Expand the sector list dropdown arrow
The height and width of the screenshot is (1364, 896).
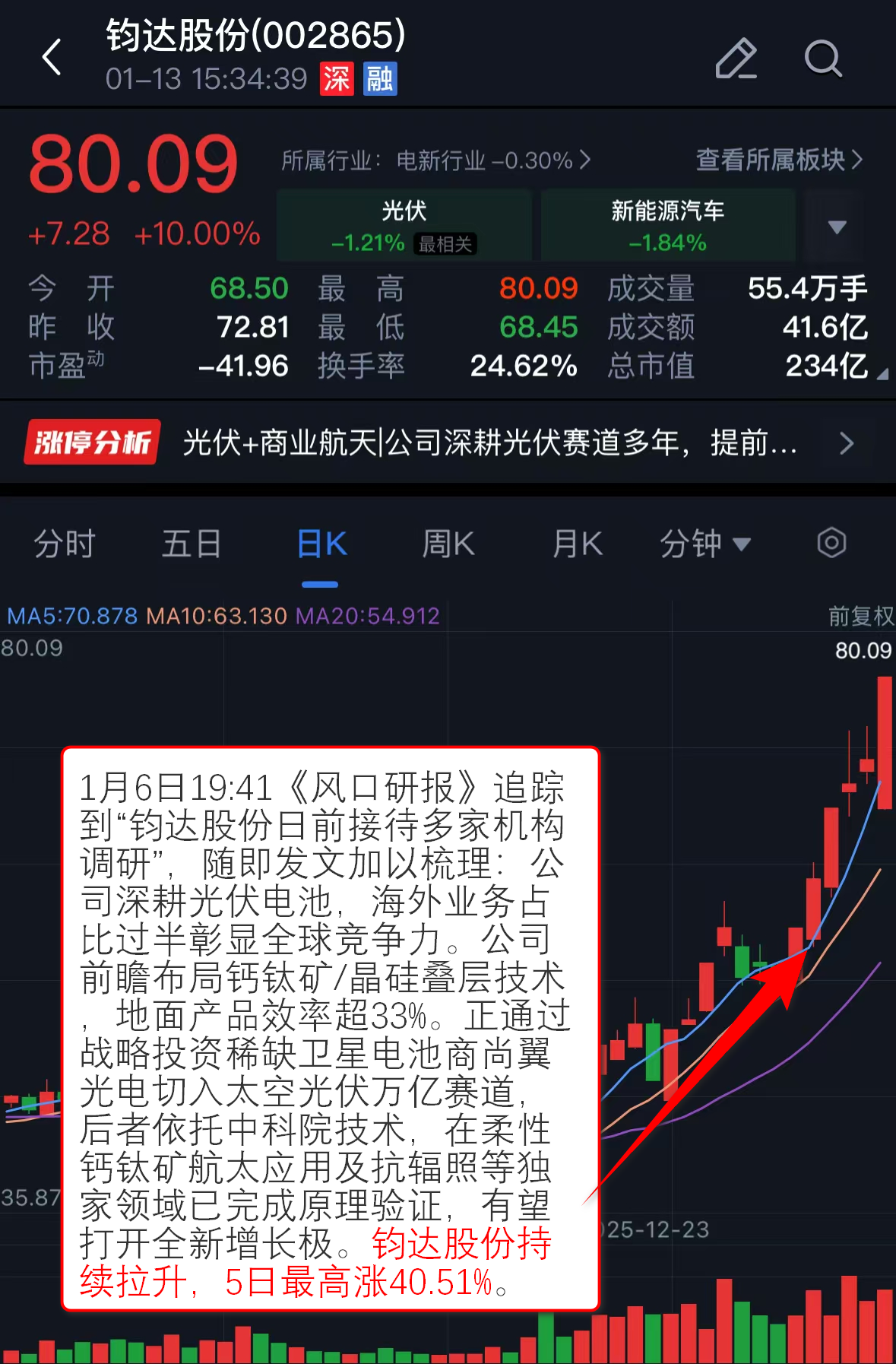837,227
